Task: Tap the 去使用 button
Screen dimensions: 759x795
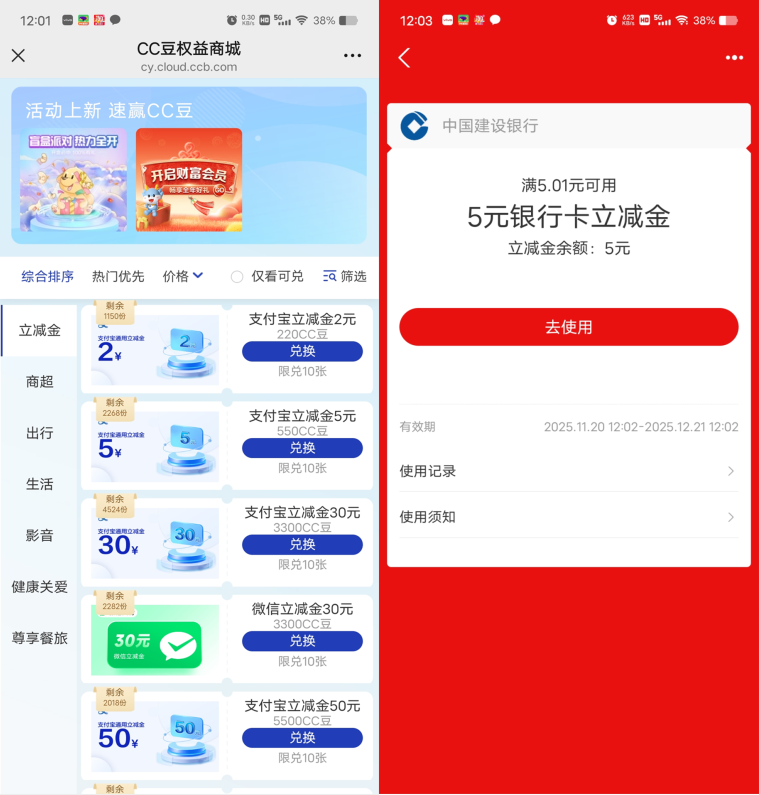Action: pos(568,327)
